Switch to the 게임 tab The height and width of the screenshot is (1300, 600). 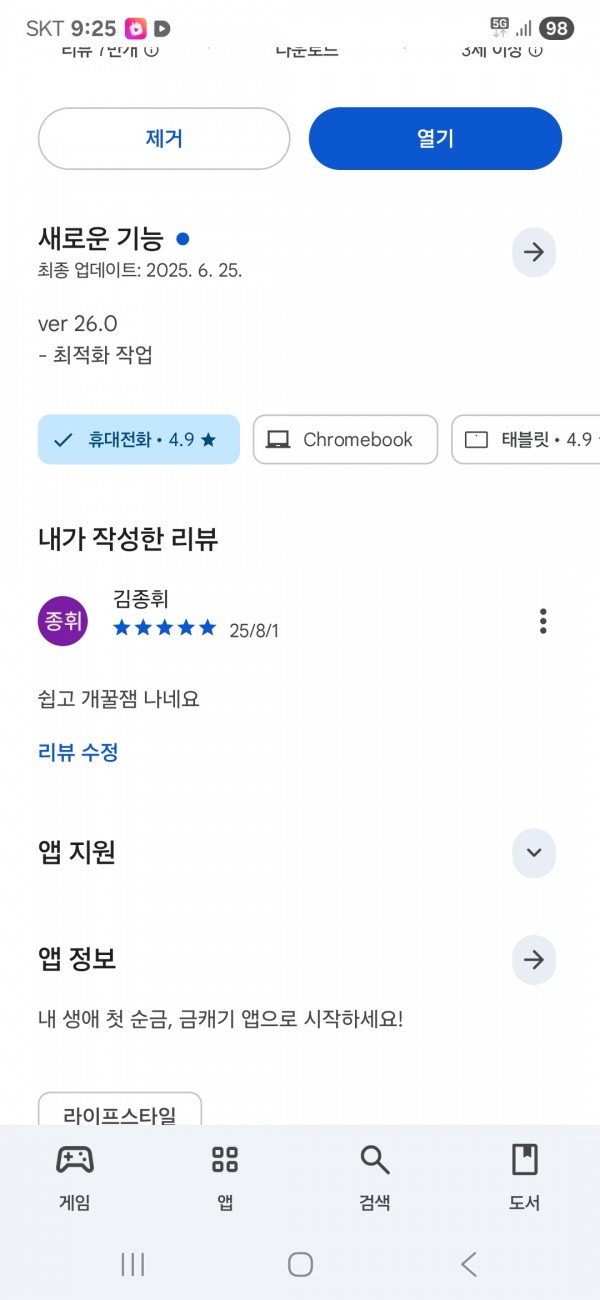click(x=75, y=1178)
